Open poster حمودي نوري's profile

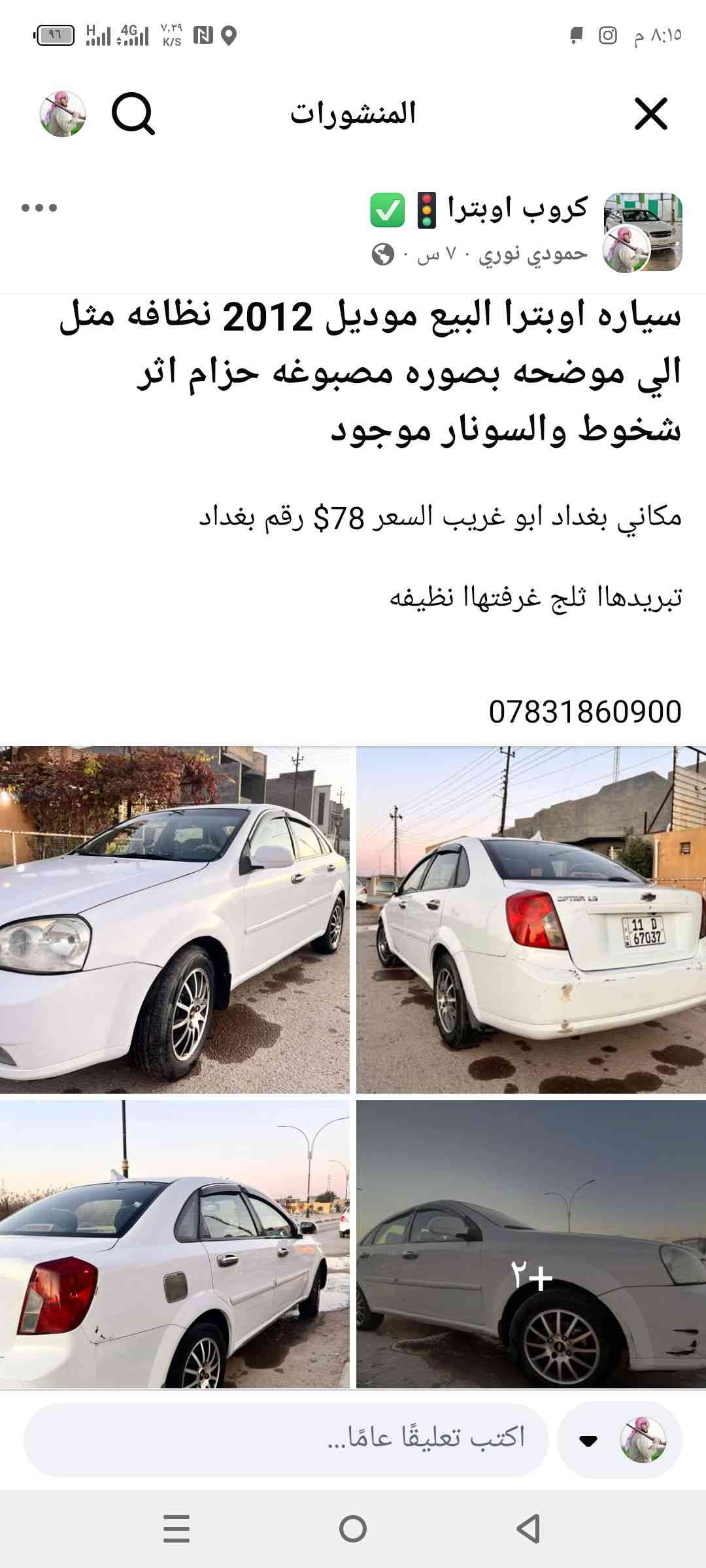click(x=533, y=253)
